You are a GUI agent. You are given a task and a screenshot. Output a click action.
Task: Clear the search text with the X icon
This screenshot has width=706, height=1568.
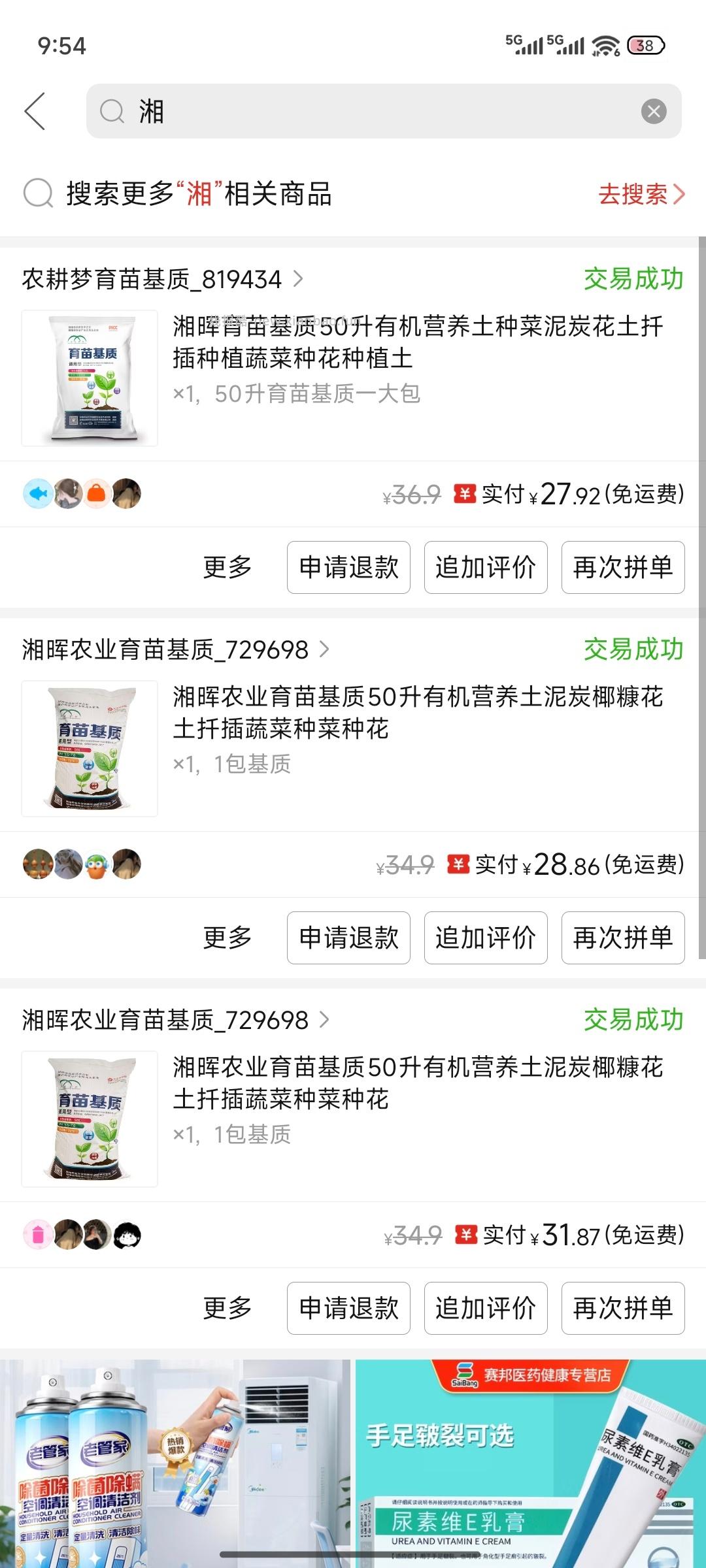click(653, 111)
